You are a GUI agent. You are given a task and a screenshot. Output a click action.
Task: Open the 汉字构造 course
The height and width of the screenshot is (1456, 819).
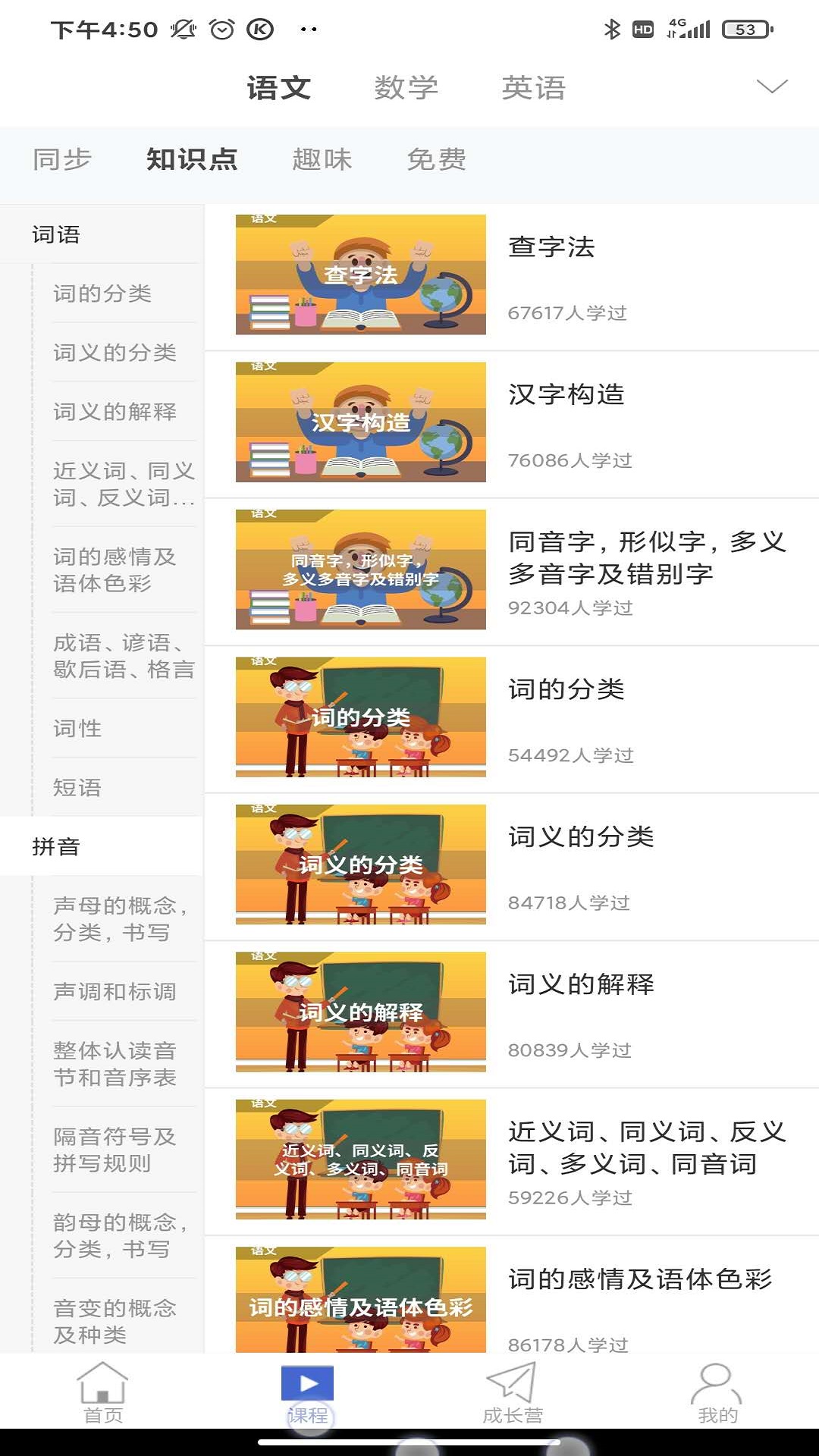click(x=512, y=422)
